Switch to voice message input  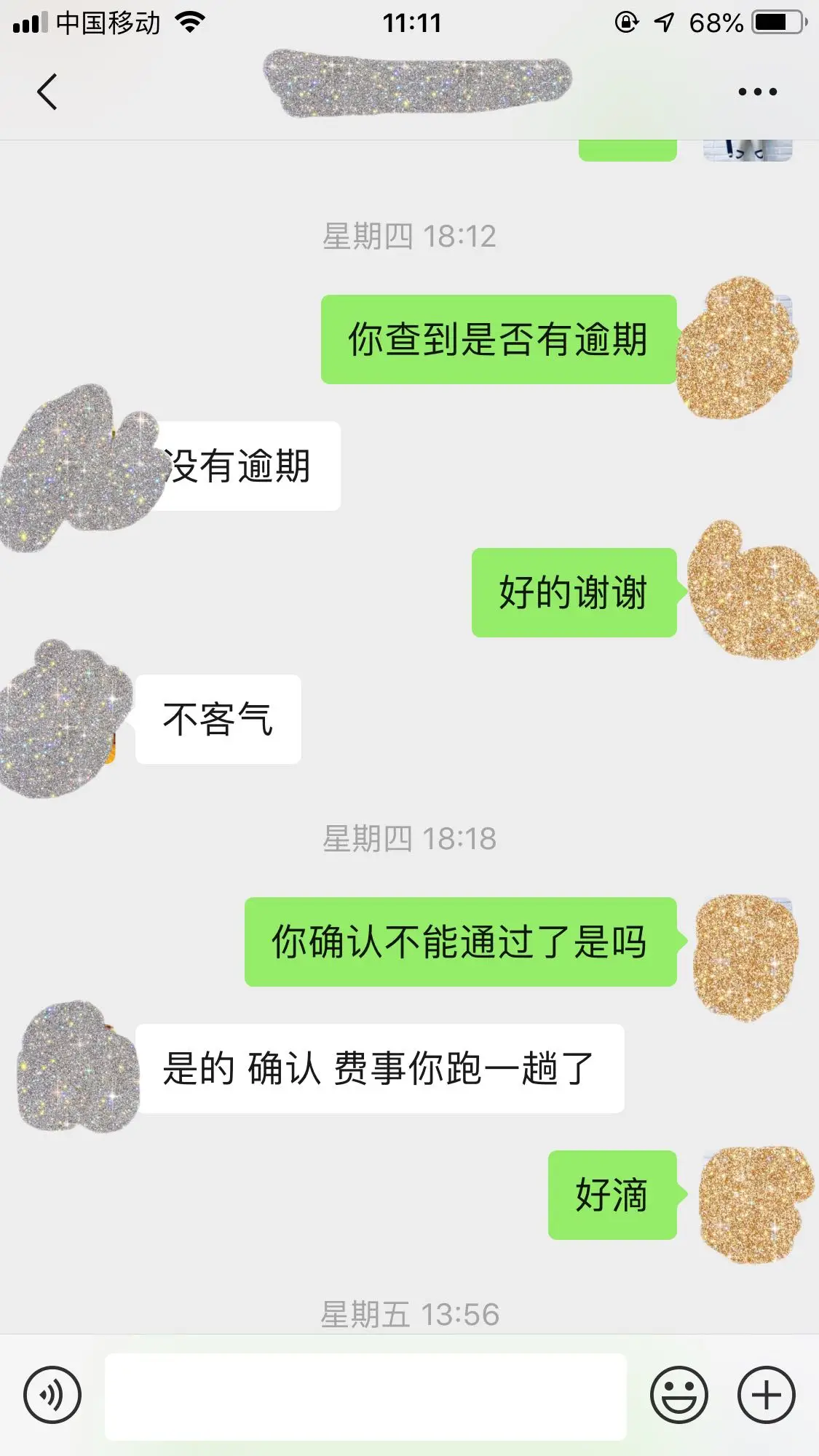[52, 1395]
